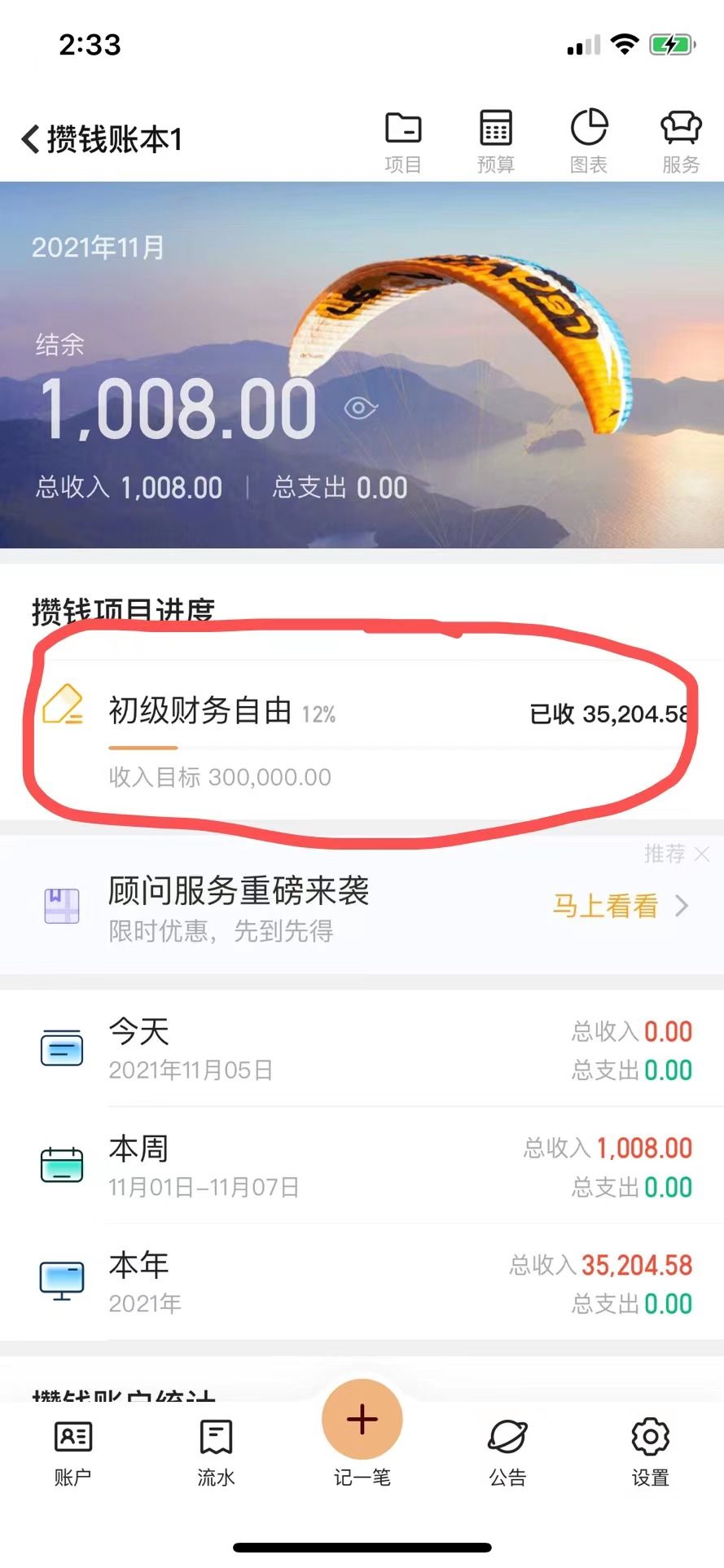This screenshot has height=1568, width=724.
Task: Tap the back arrow next to 攒钱账本1
Action: pos(29,138)
